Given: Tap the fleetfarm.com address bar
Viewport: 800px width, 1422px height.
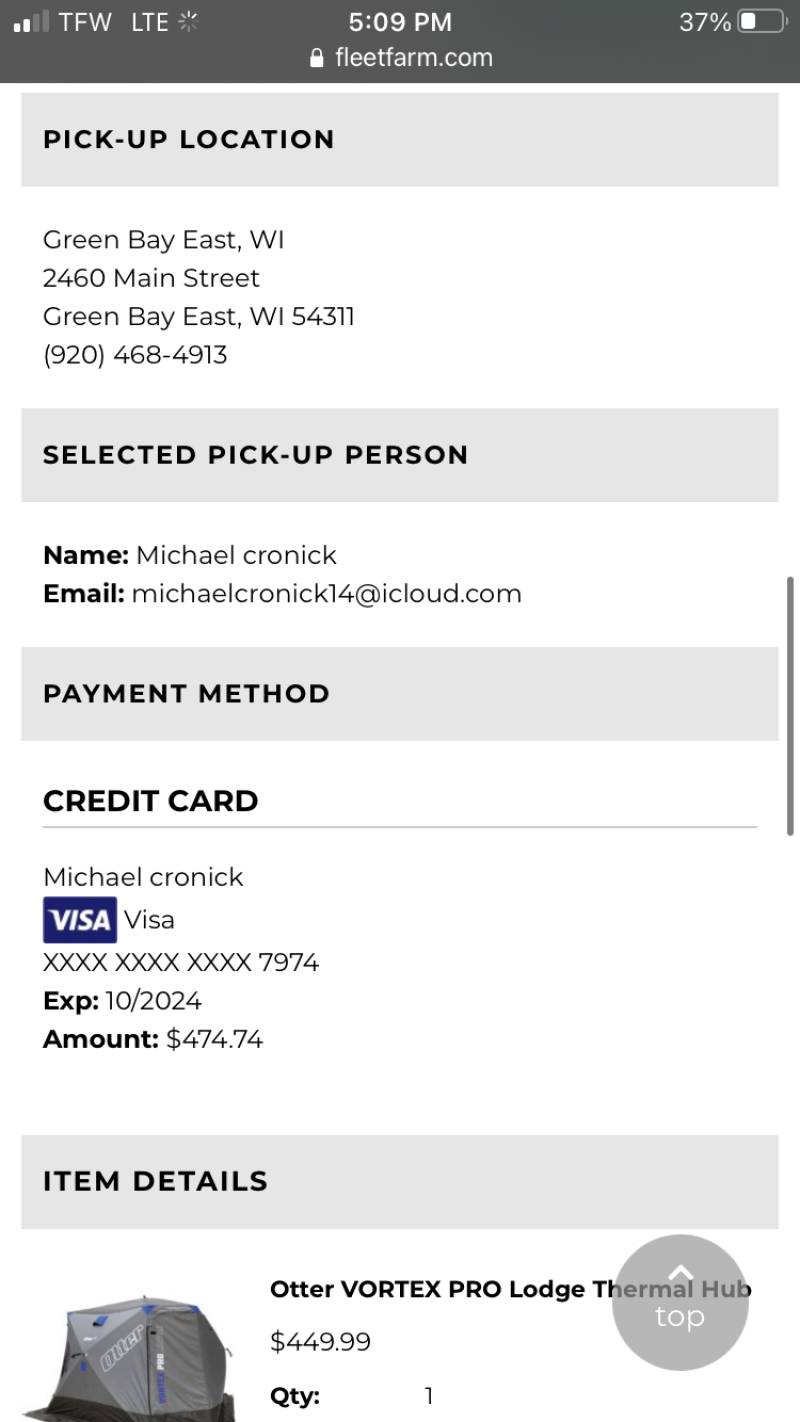Looking at the screenshot, I should (x=401, y=57).
